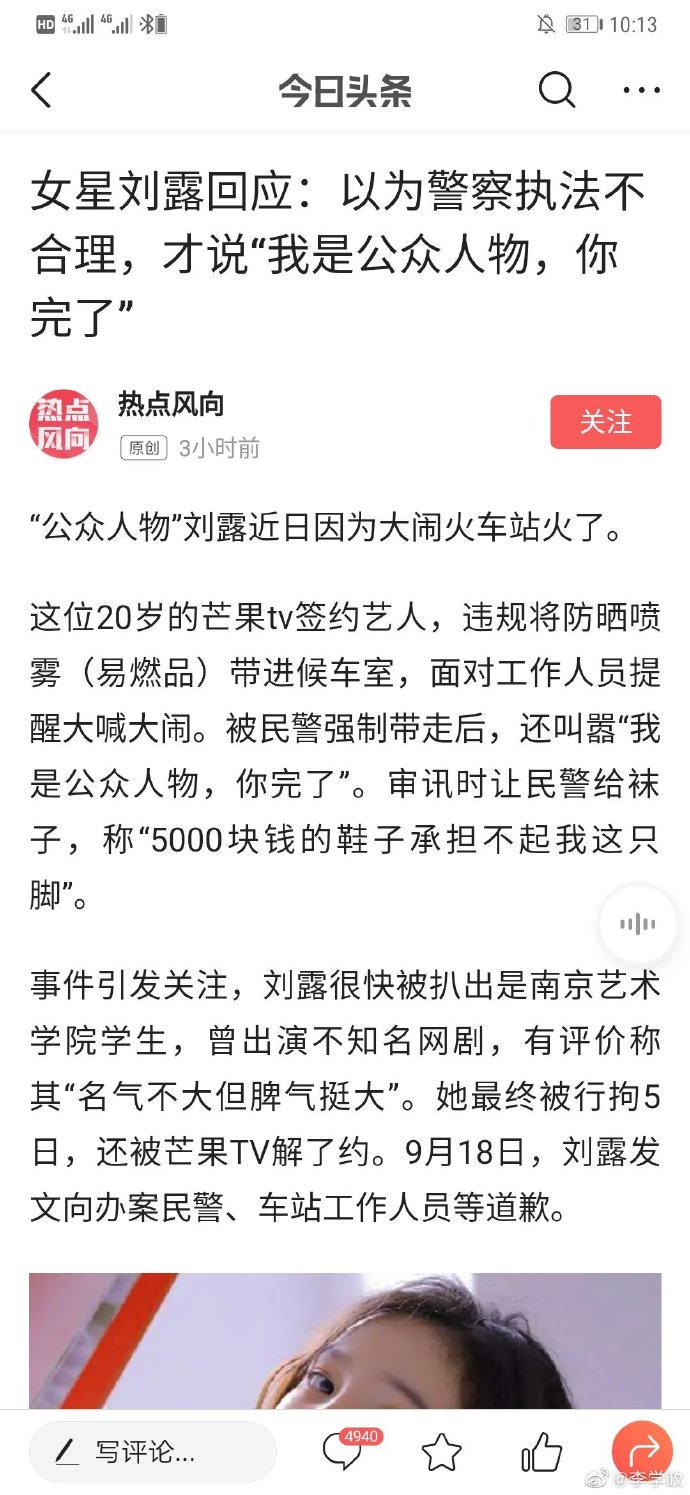Bookmark this article with the star
The width and height of the screenshot is (690, 1495).
[x=441, y=1452]
